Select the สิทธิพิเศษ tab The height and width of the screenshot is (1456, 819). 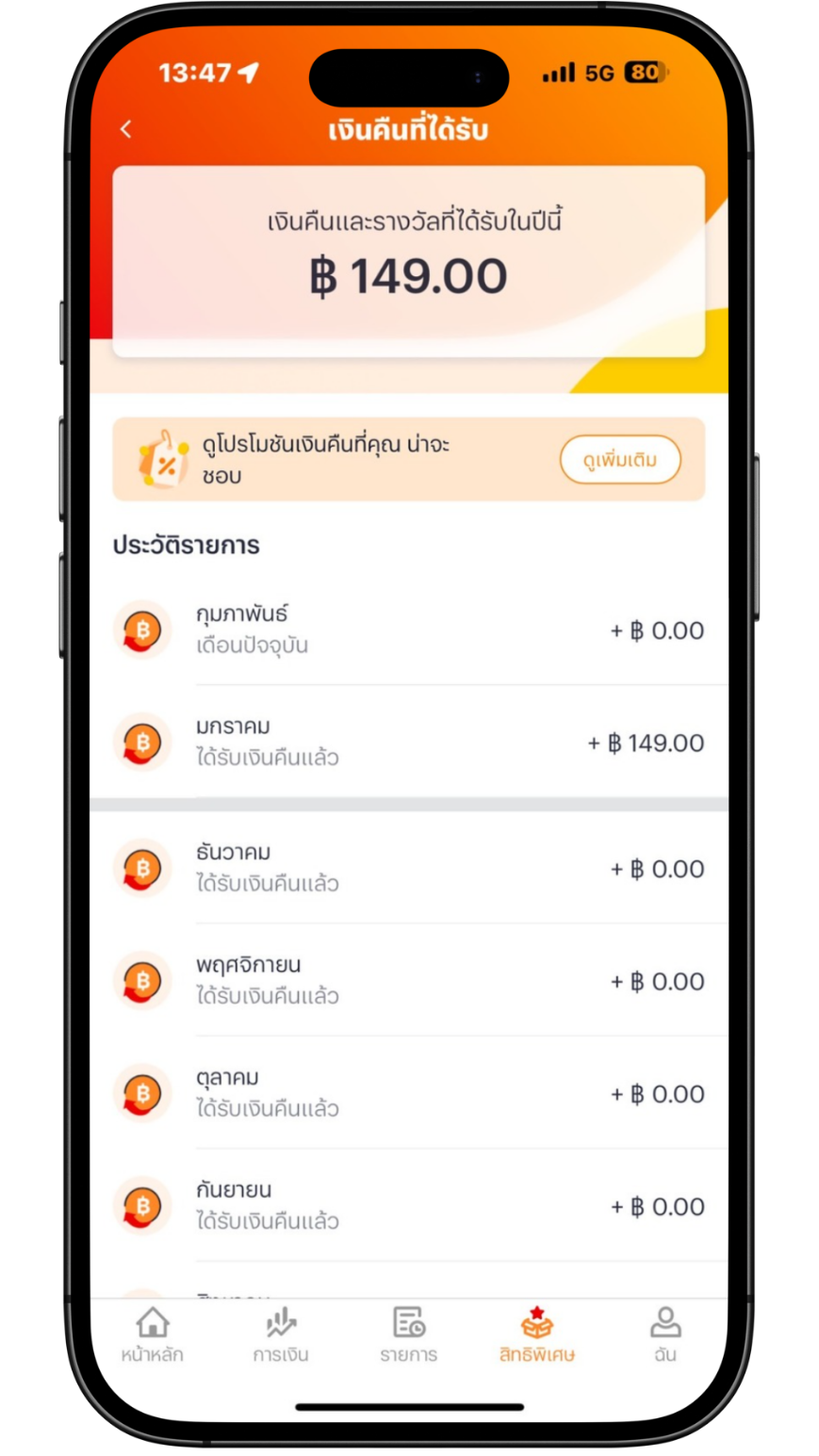coord(537,1334)
